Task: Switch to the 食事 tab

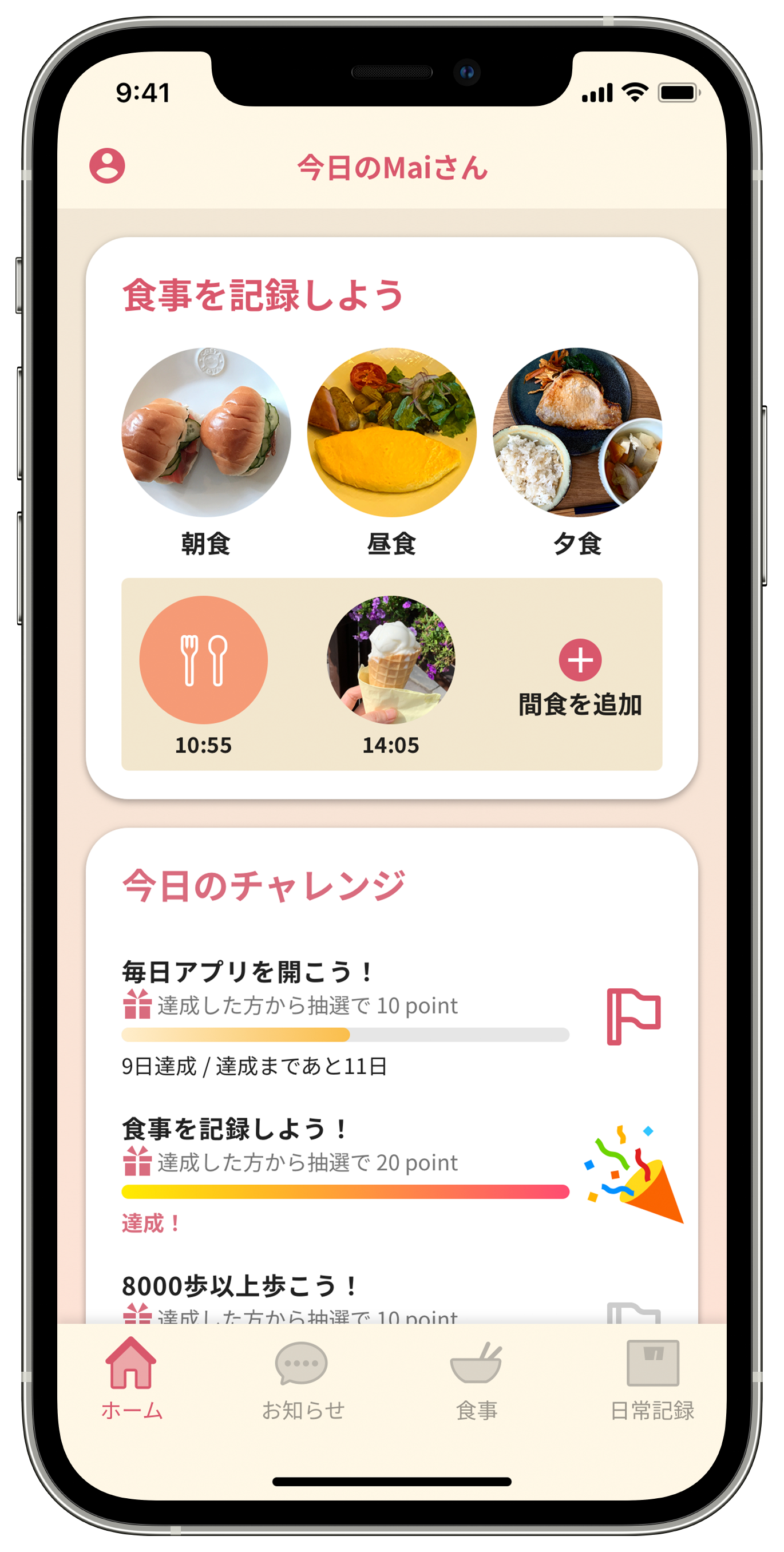Action: click(x=476, y=1377)
